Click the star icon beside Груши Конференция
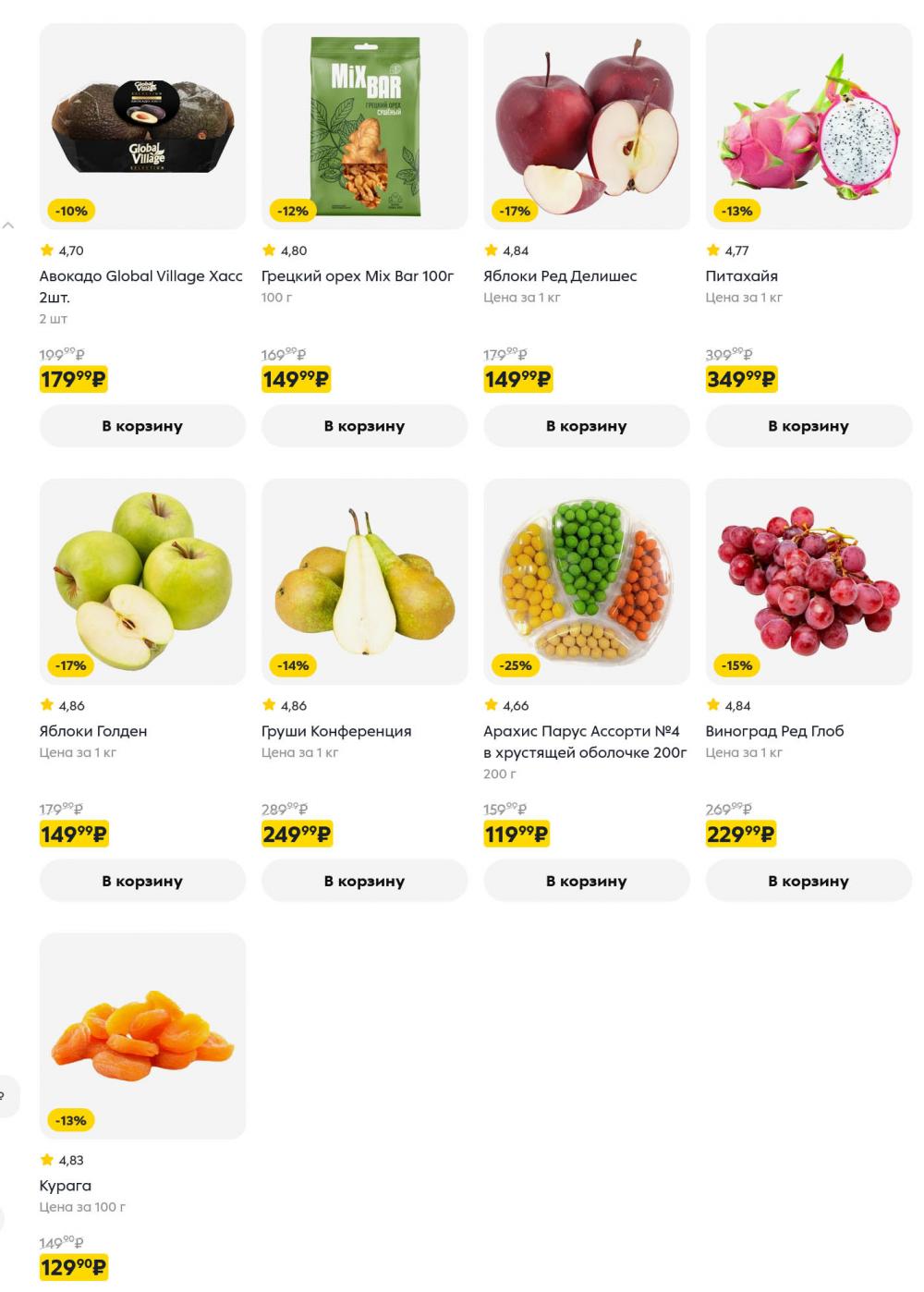The width and height of the screenshot is (924, 1292). [268, 704]
